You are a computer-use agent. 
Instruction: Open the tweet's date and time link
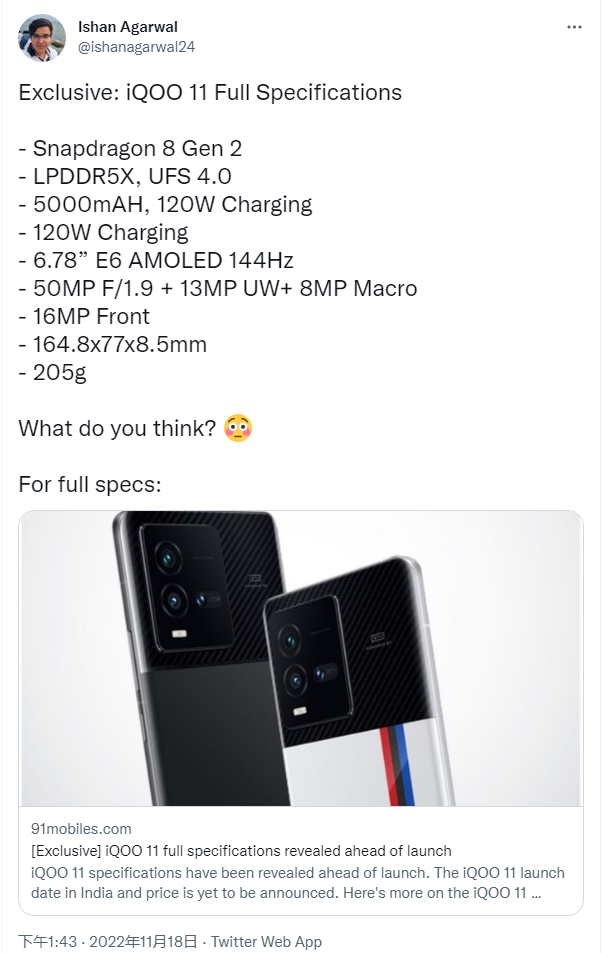109,941
